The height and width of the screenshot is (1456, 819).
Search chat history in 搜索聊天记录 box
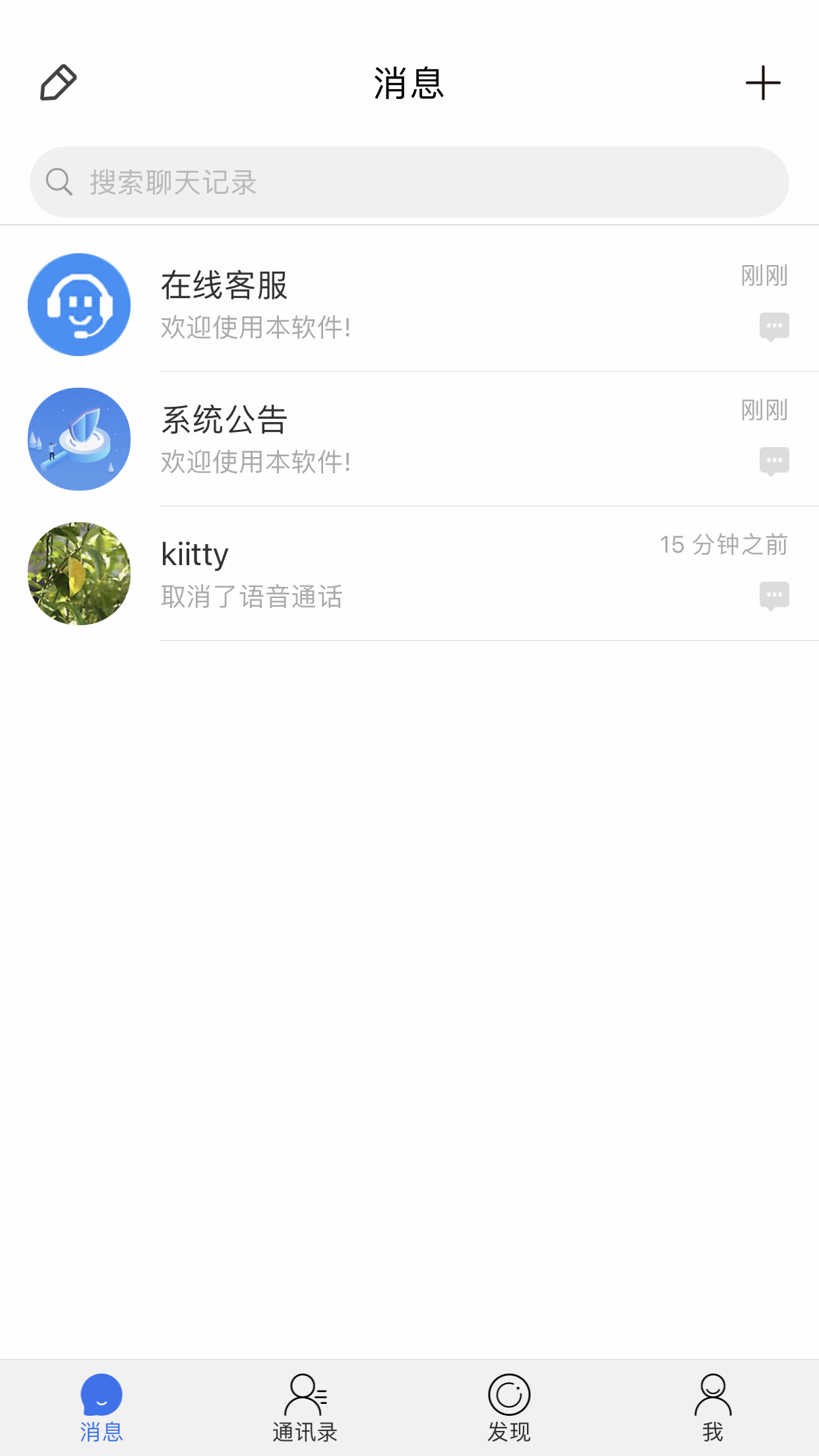tap(409, 182)
